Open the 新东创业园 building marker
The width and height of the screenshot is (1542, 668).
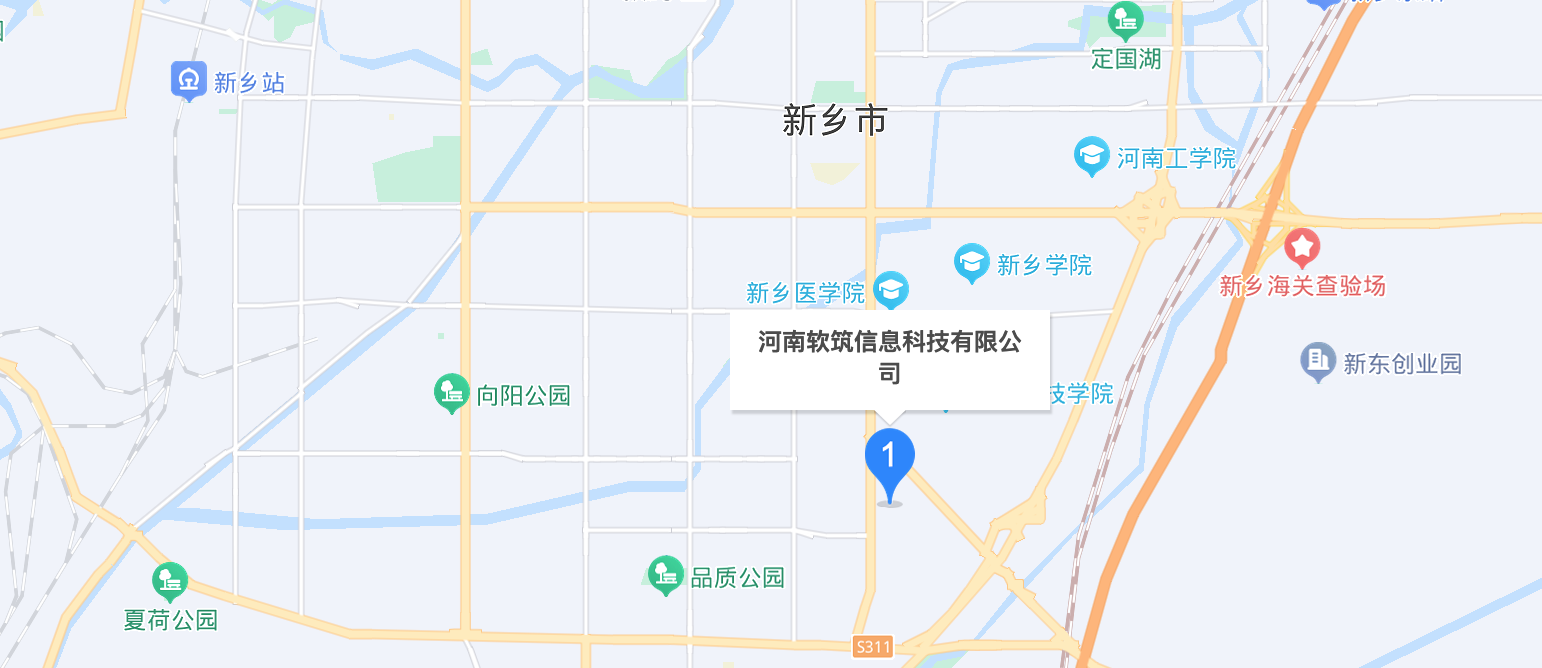point(1318,361)
